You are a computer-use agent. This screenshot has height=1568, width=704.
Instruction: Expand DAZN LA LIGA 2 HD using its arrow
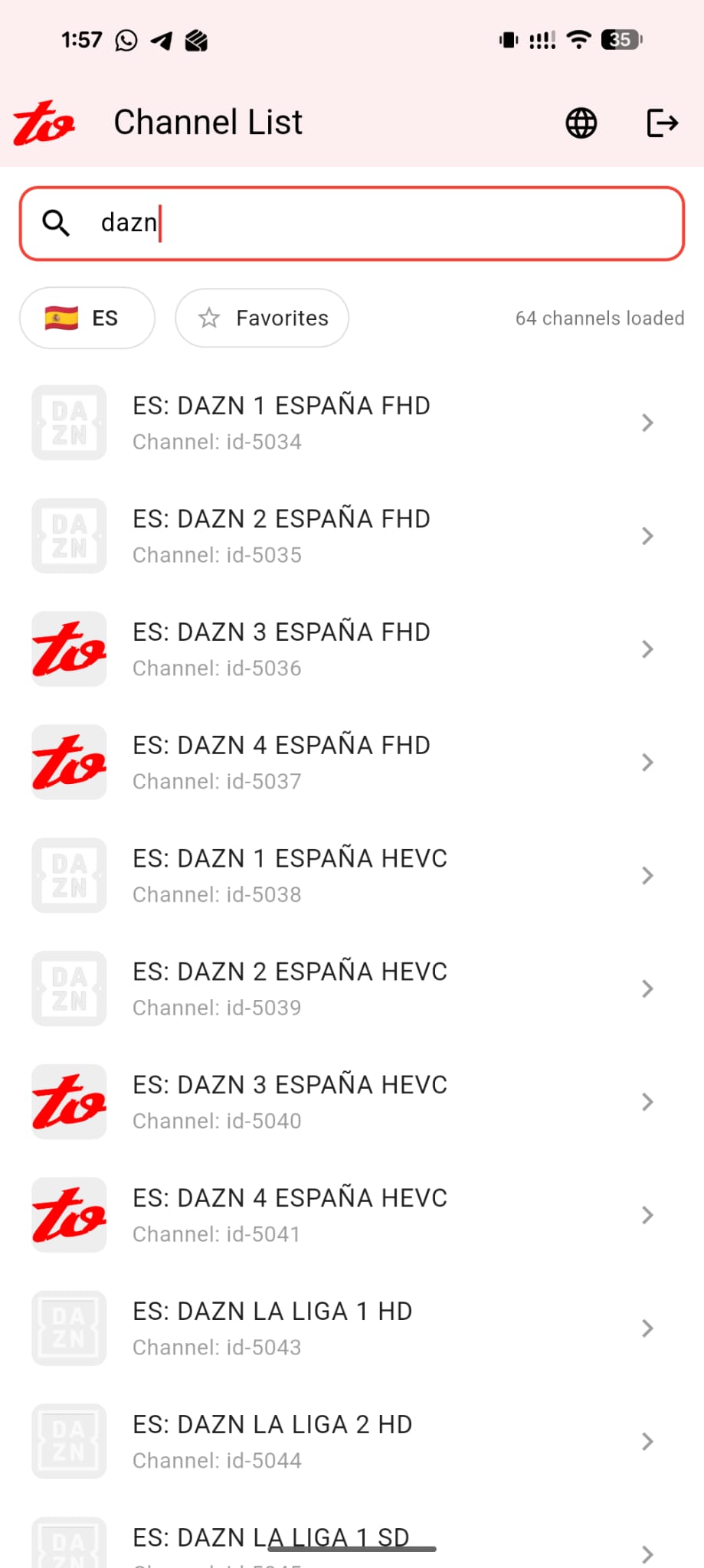point(646,1442)
